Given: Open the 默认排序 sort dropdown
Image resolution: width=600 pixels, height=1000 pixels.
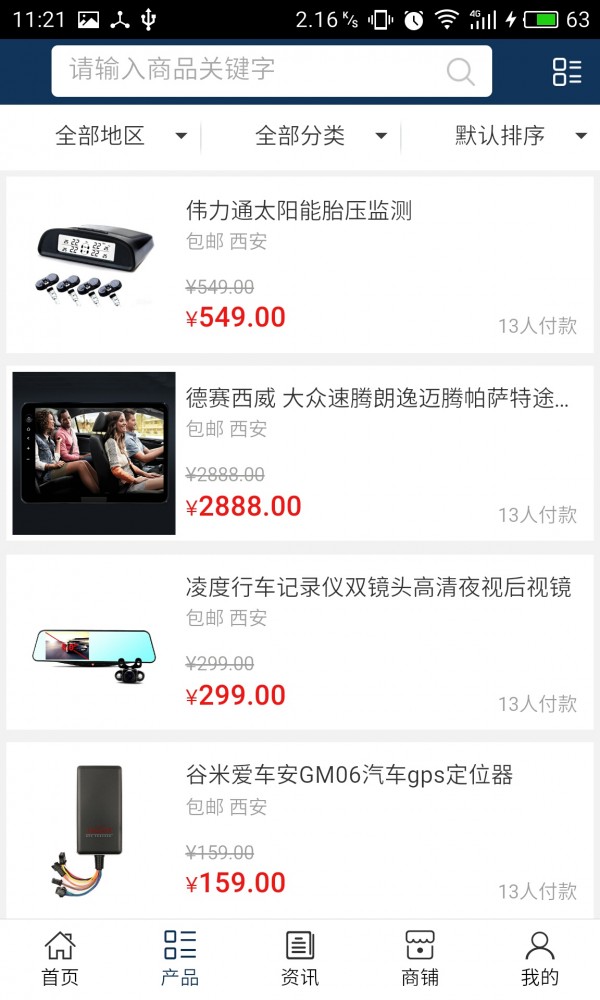Looking at the screenshot, I should 520,136.
